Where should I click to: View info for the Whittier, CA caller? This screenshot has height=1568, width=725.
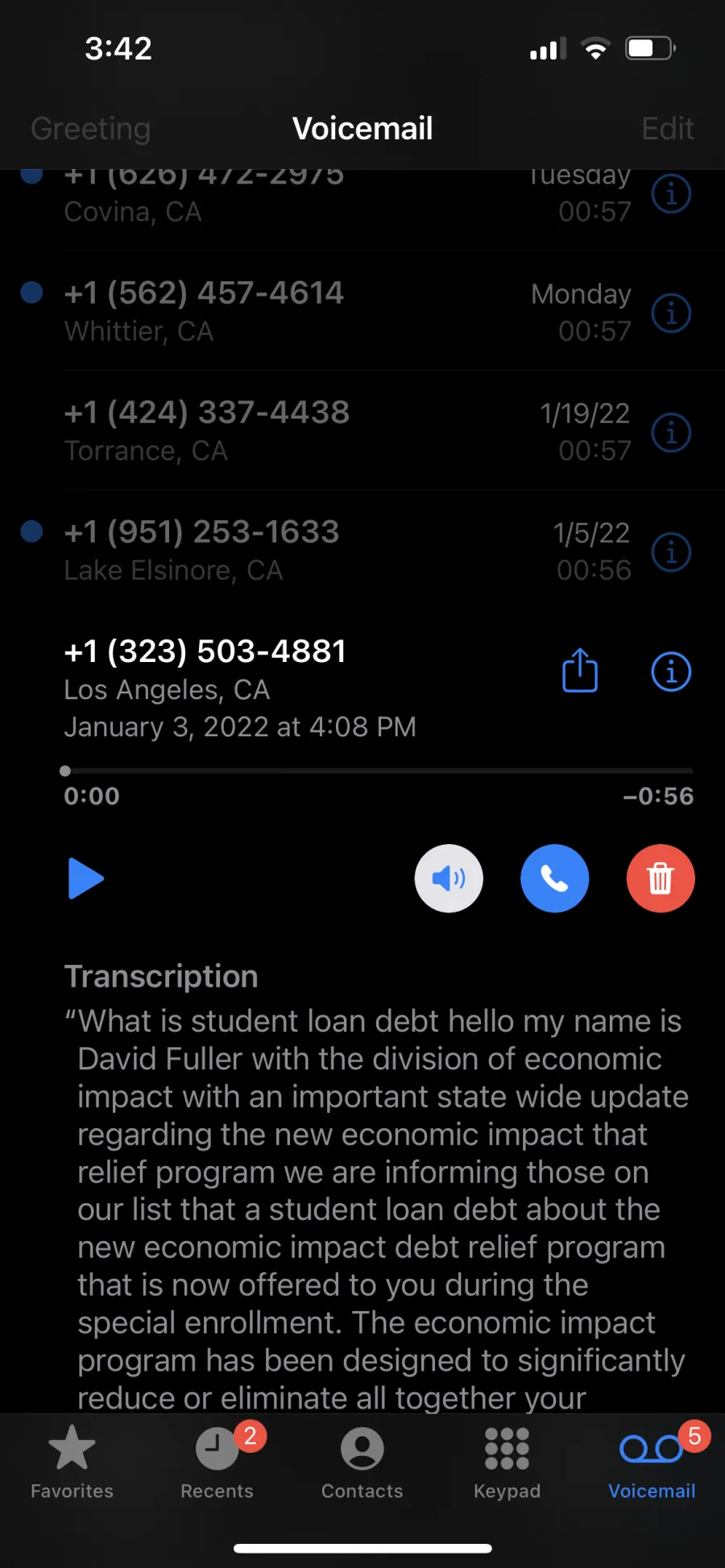(x=671, y=312)
